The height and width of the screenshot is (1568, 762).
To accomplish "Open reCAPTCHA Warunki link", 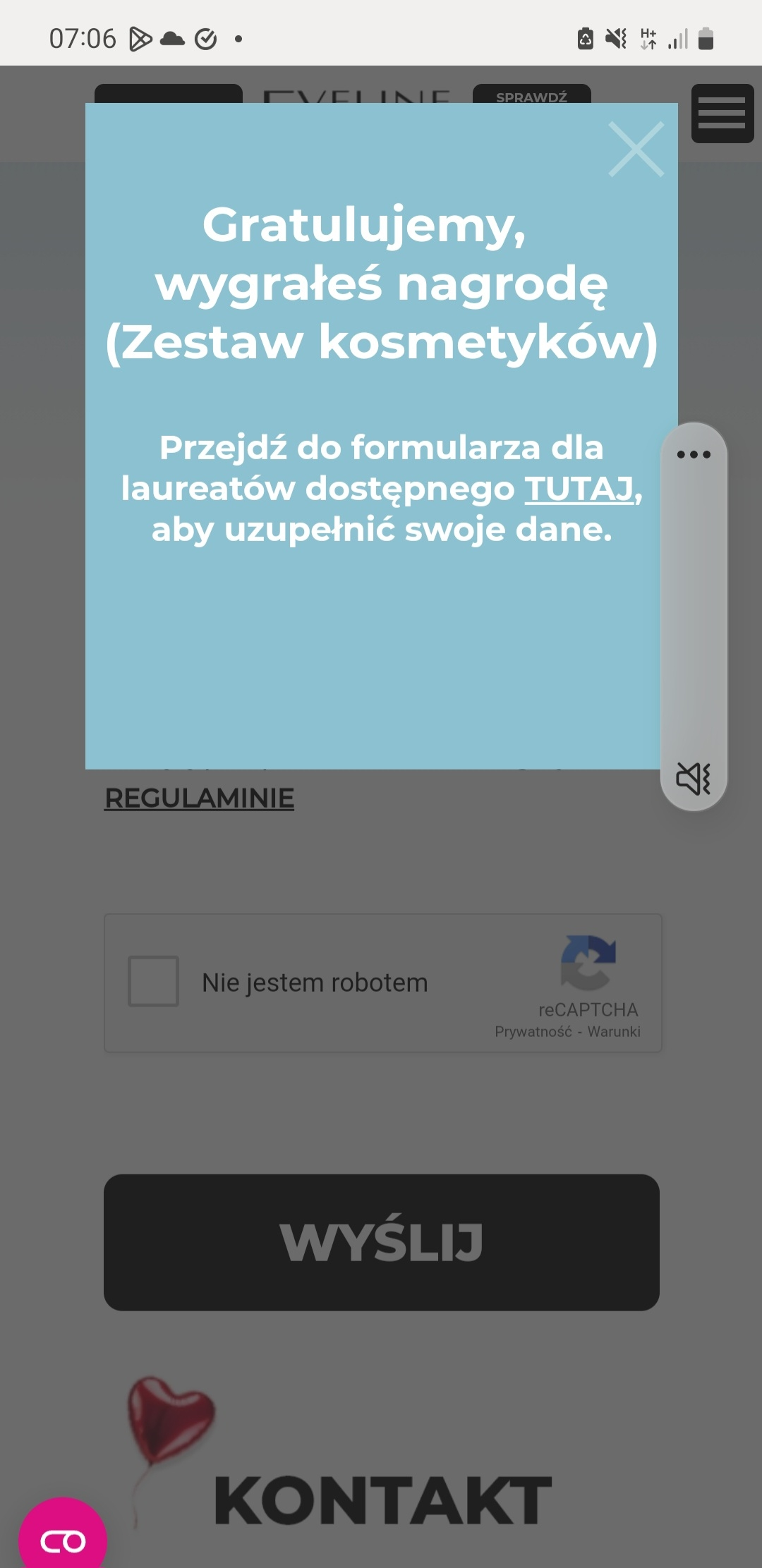I will tap(614, 1031).
